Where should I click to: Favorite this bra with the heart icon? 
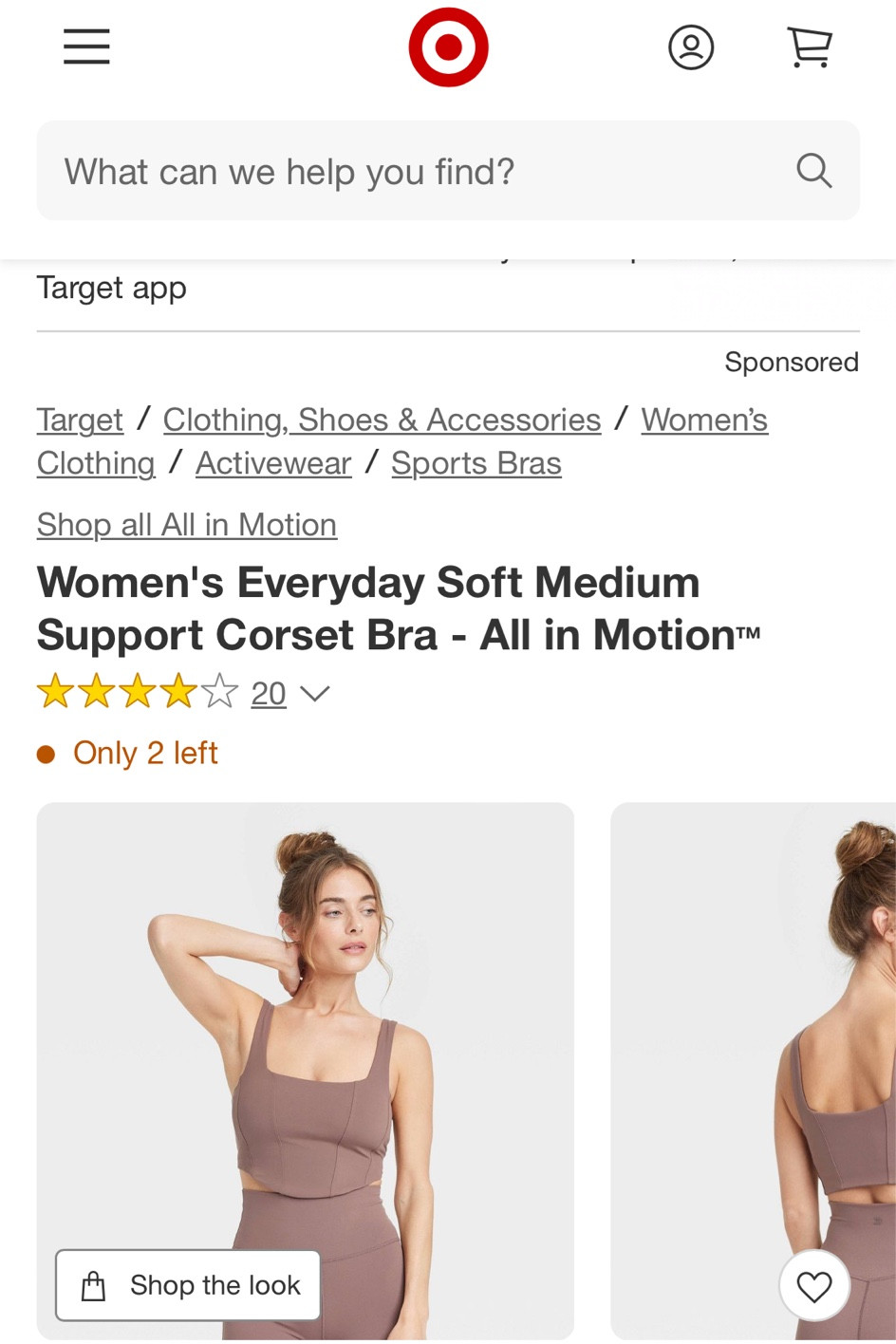coord(813,1286)
